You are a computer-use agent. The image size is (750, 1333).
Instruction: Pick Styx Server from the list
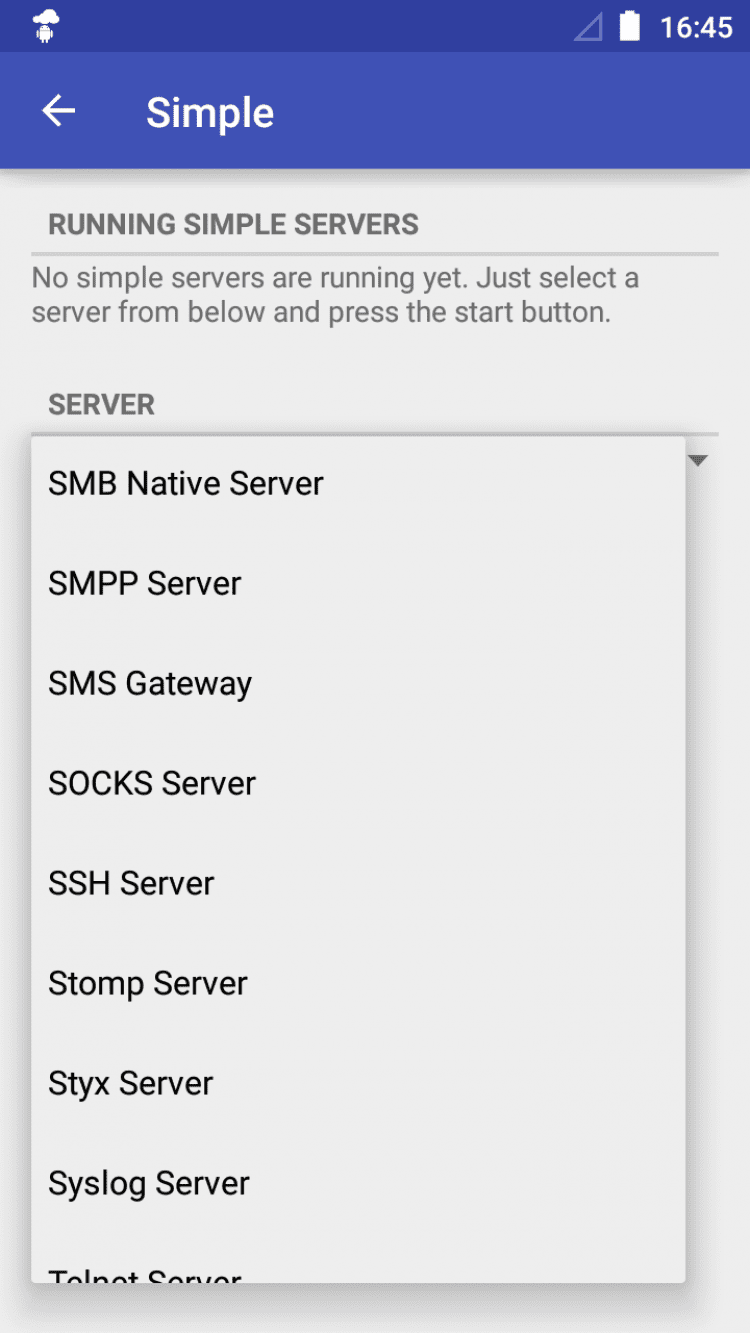[131, 1084]
